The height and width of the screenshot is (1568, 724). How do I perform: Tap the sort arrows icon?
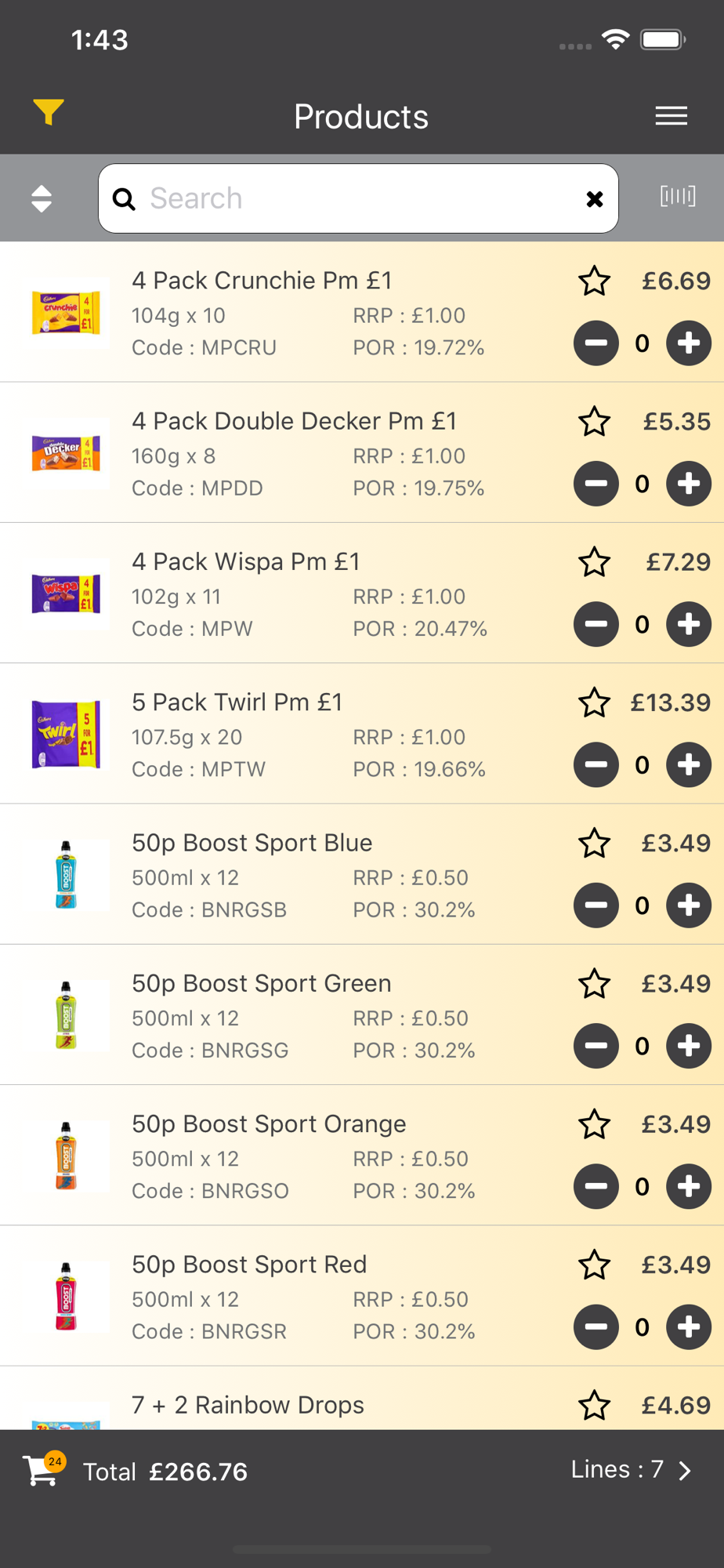coord(42,198)
